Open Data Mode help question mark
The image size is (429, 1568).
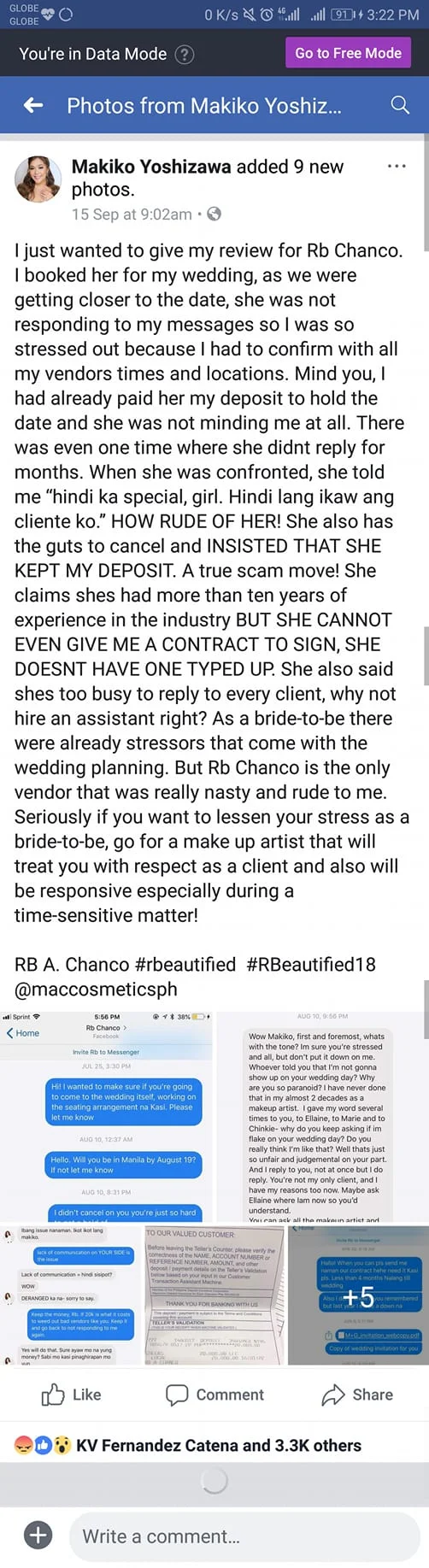[x=184, y=55]
